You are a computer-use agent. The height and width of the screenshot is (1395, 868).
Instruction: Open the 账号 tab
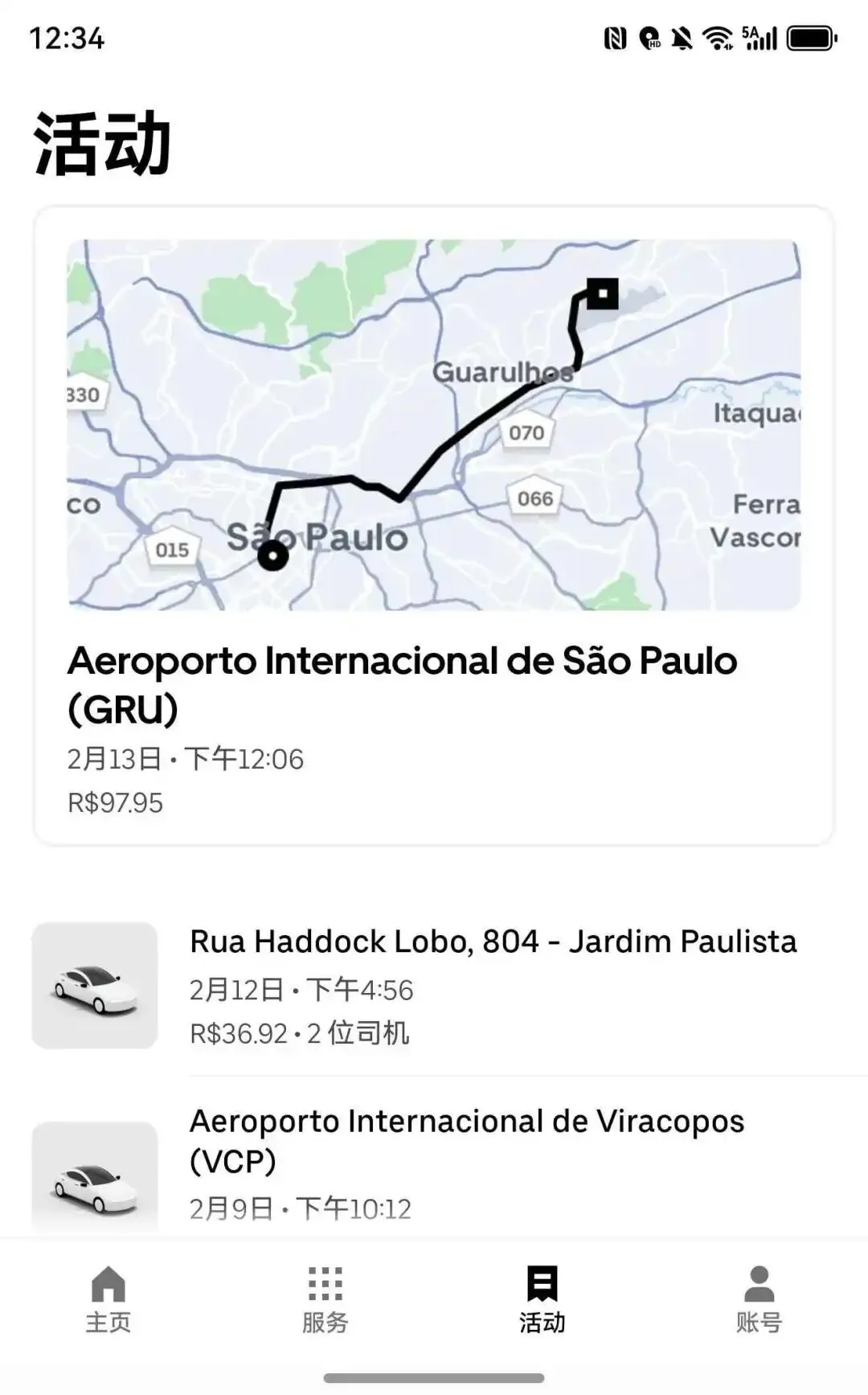pyautogui.click(x=759, y=1299)
